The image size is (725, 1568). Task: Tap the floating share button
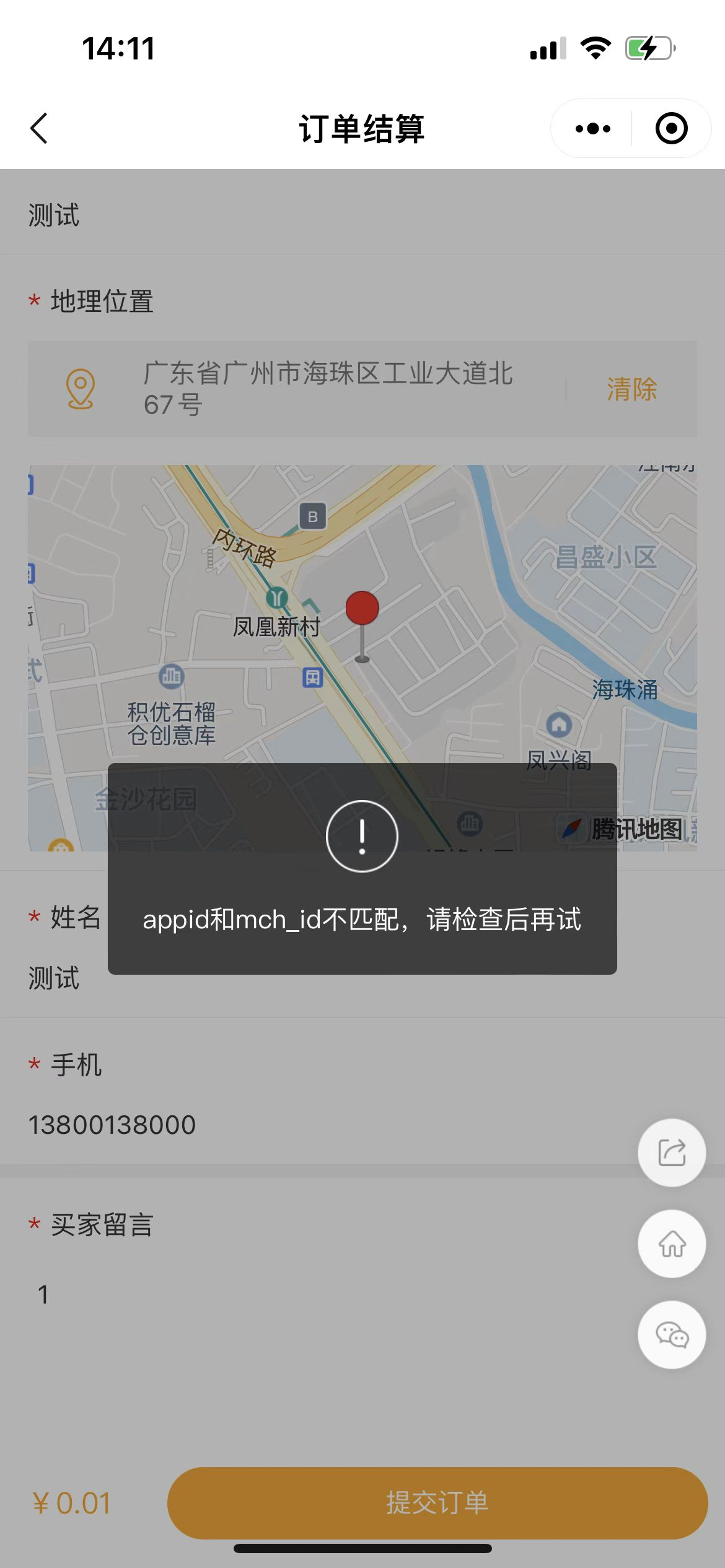(x=672, y=1153)
